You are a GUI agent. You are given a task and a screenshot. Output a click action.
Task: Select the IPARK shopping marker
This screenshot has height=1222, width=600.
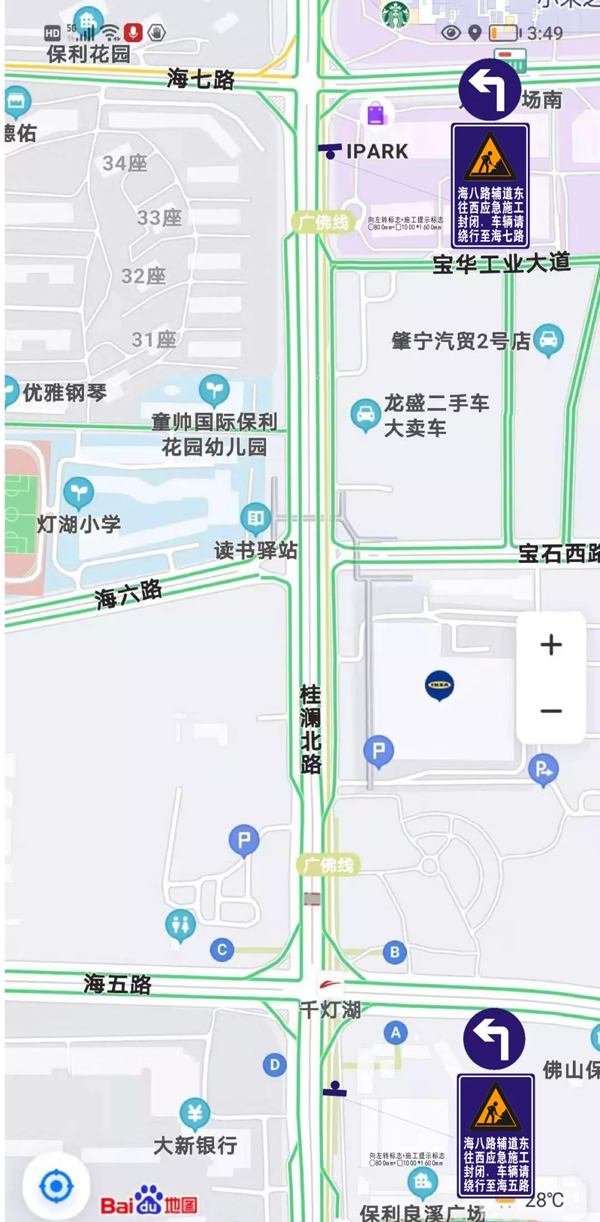(375, 114)
